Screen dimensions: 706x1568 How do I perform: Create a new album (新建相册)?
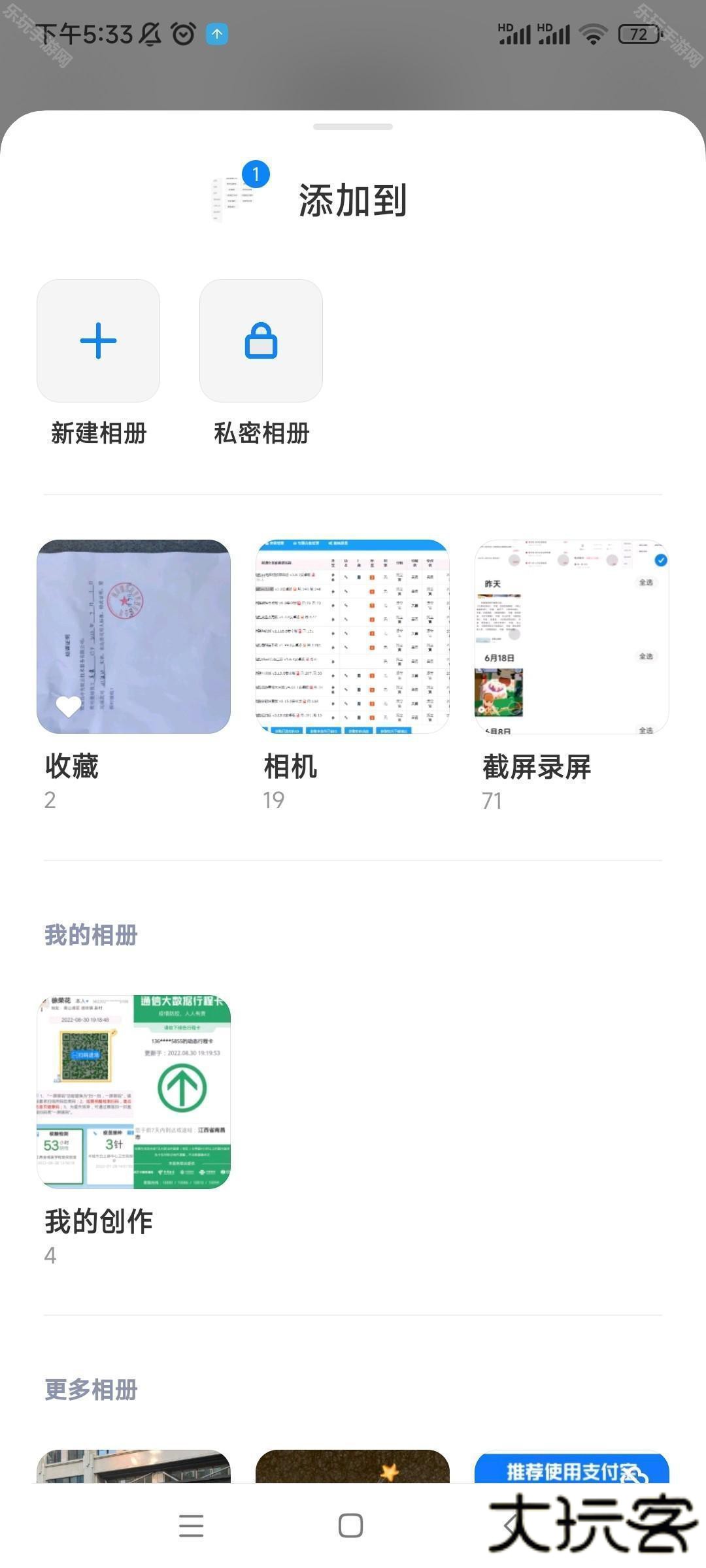pyautogui.click(x=98, y=341)
